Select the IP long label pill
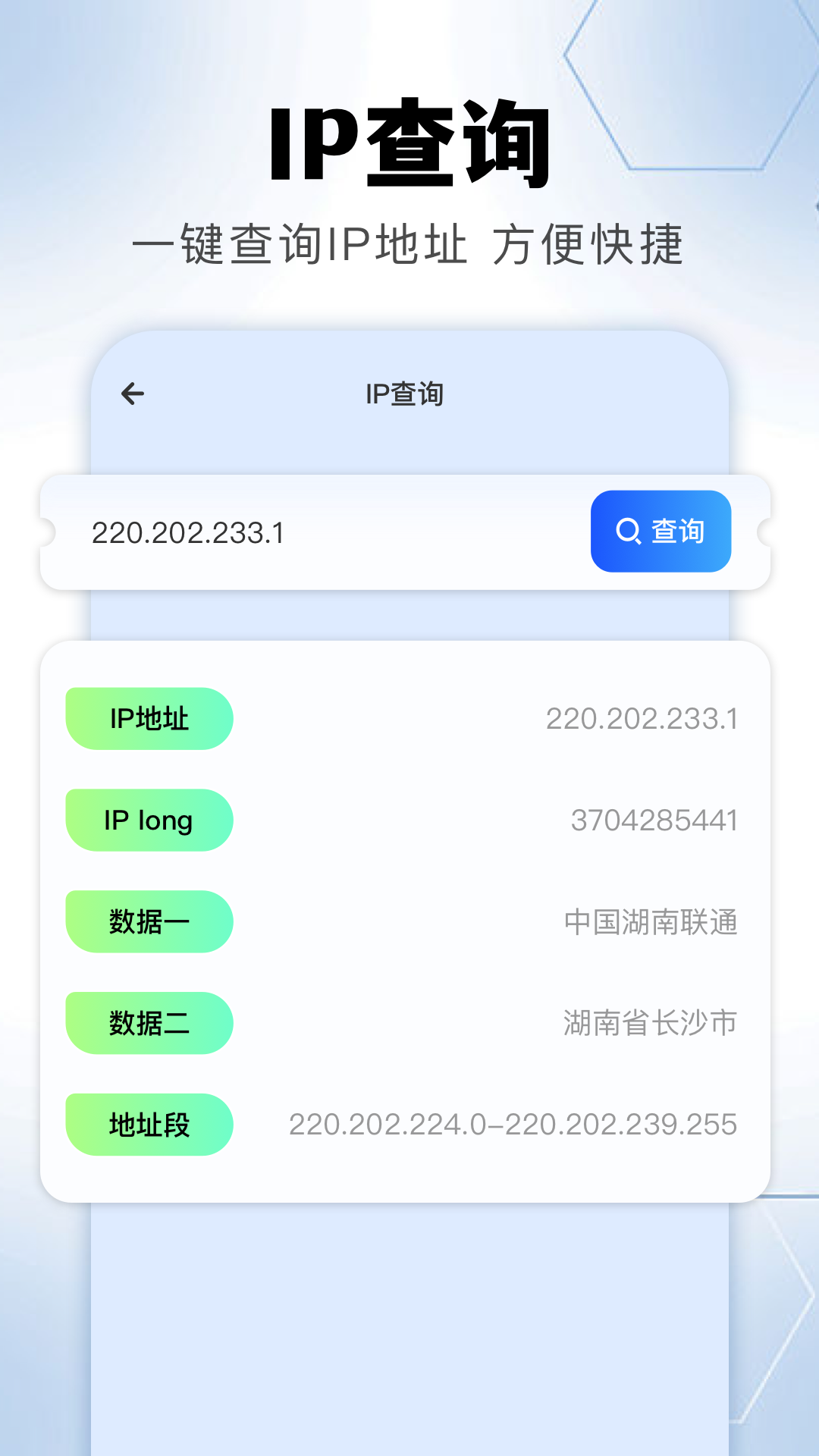 click(x=149, y=820)
